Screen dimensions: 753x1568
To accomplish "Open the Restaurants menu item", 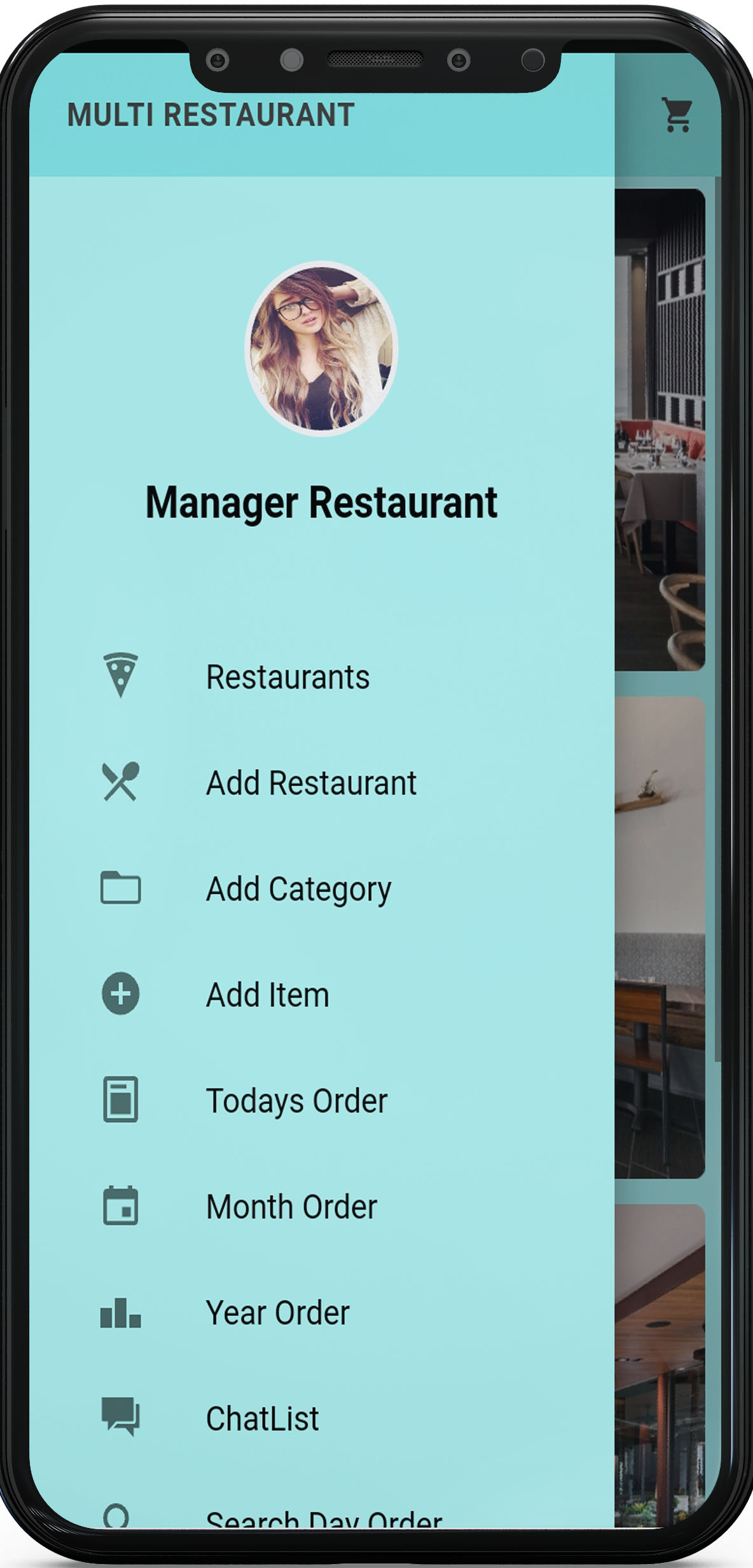I will click(322, 676).
